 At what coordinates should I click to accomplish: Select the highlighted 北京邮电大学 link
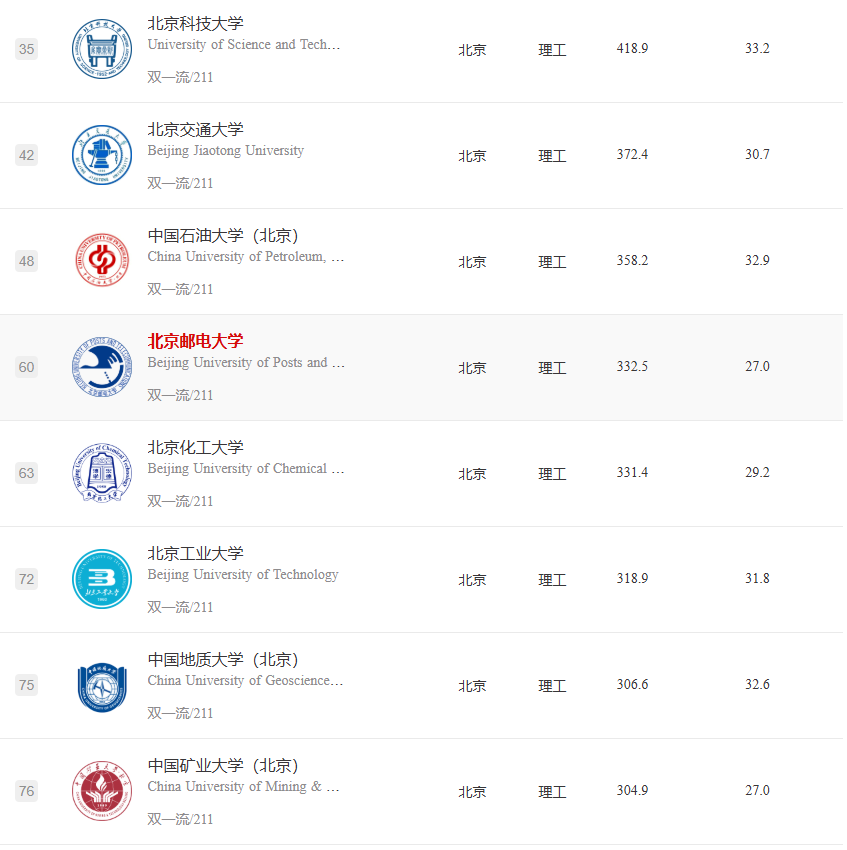[x=195, y=342]
